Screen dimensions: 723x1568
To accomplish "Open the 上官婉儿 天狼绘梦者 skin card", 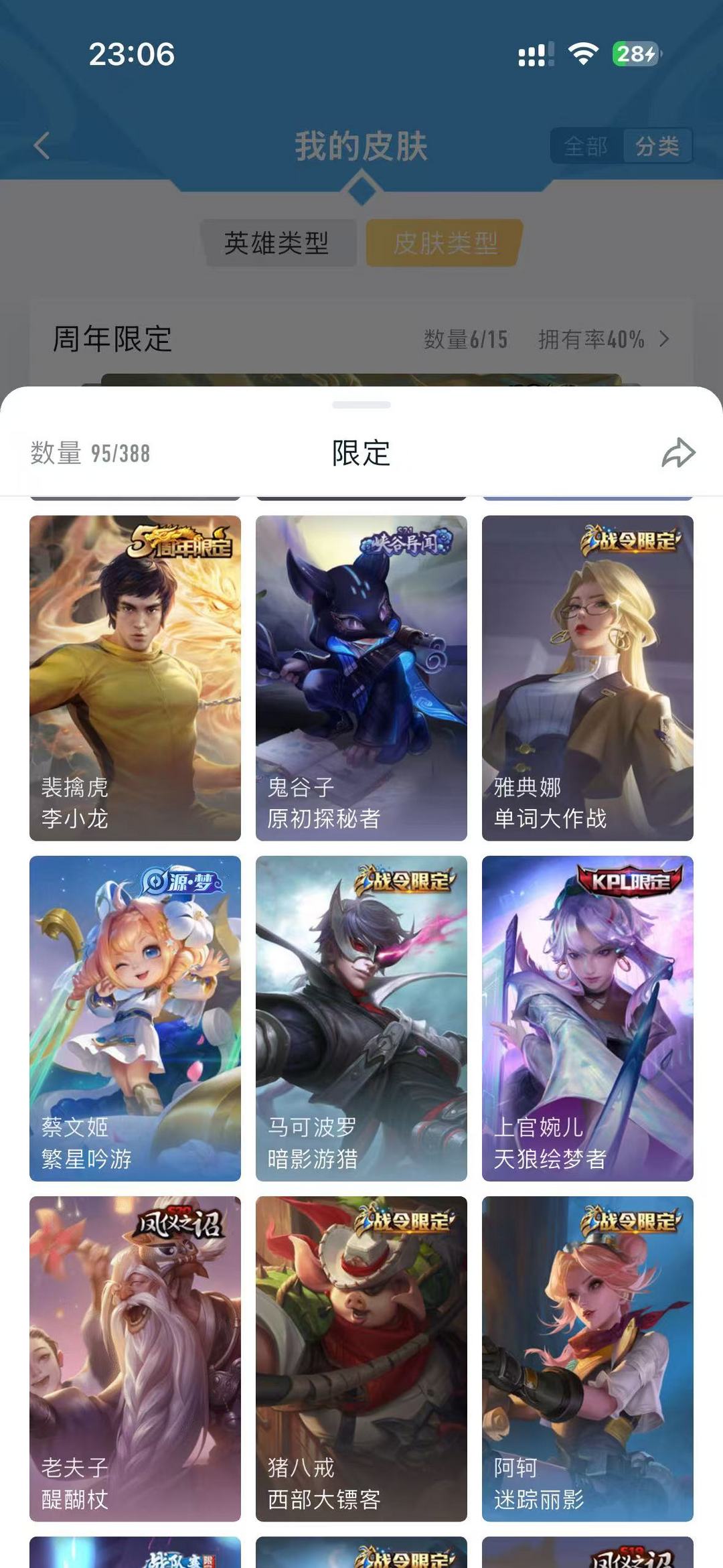I will click(588, 1018).
